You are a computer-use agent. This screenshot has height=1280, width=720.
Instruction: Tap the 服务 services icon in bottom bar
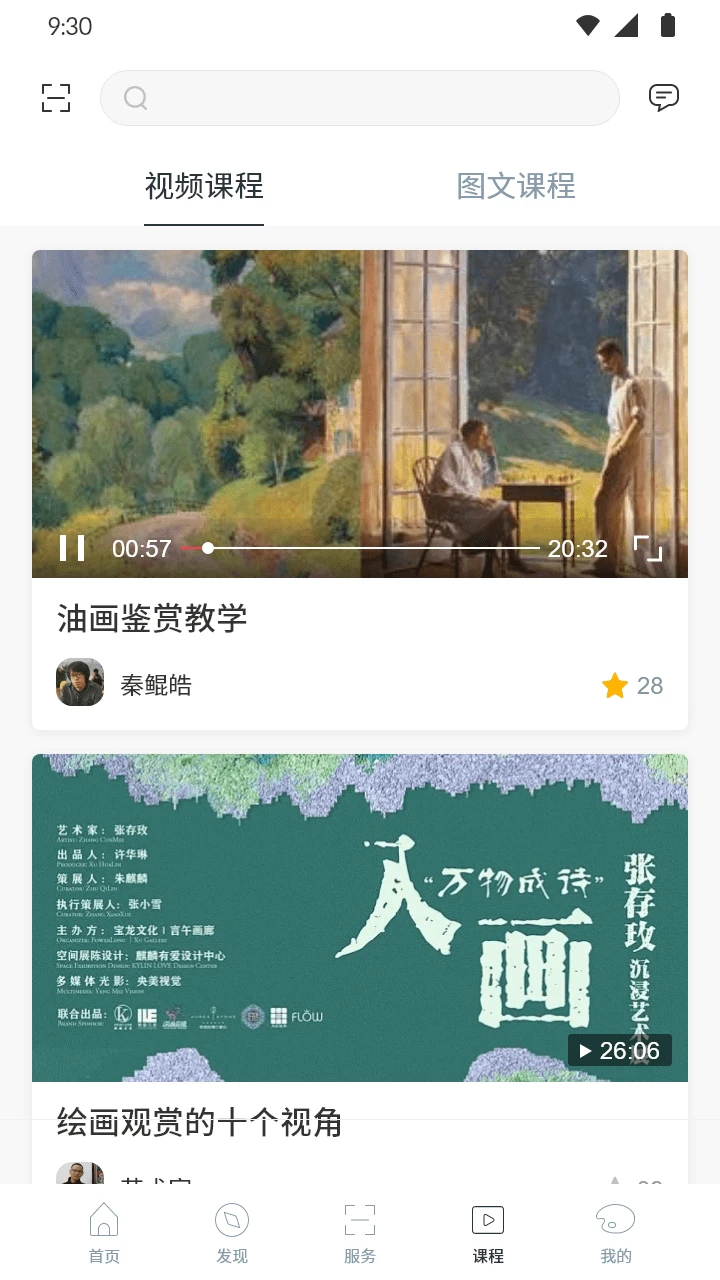(360, 1229)
